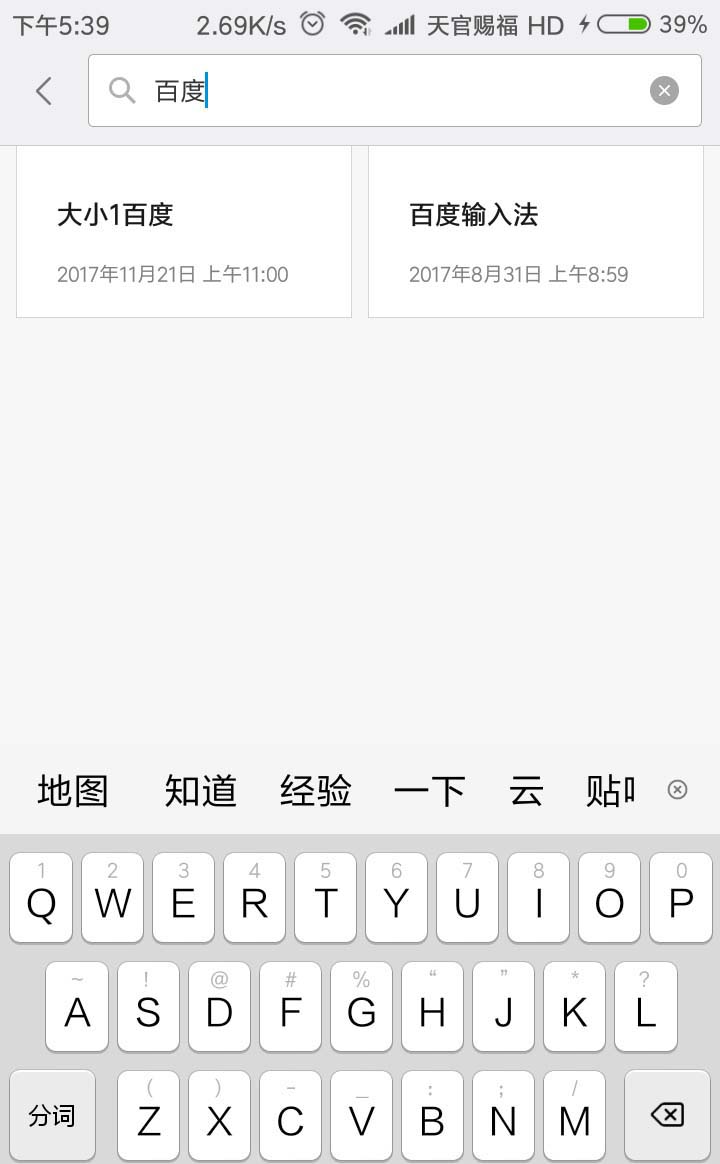The width and height of the screenshot is (720, 1164).
Task: Dismiss the keyboard suggestion bar
Action: [x=677, y=790]
